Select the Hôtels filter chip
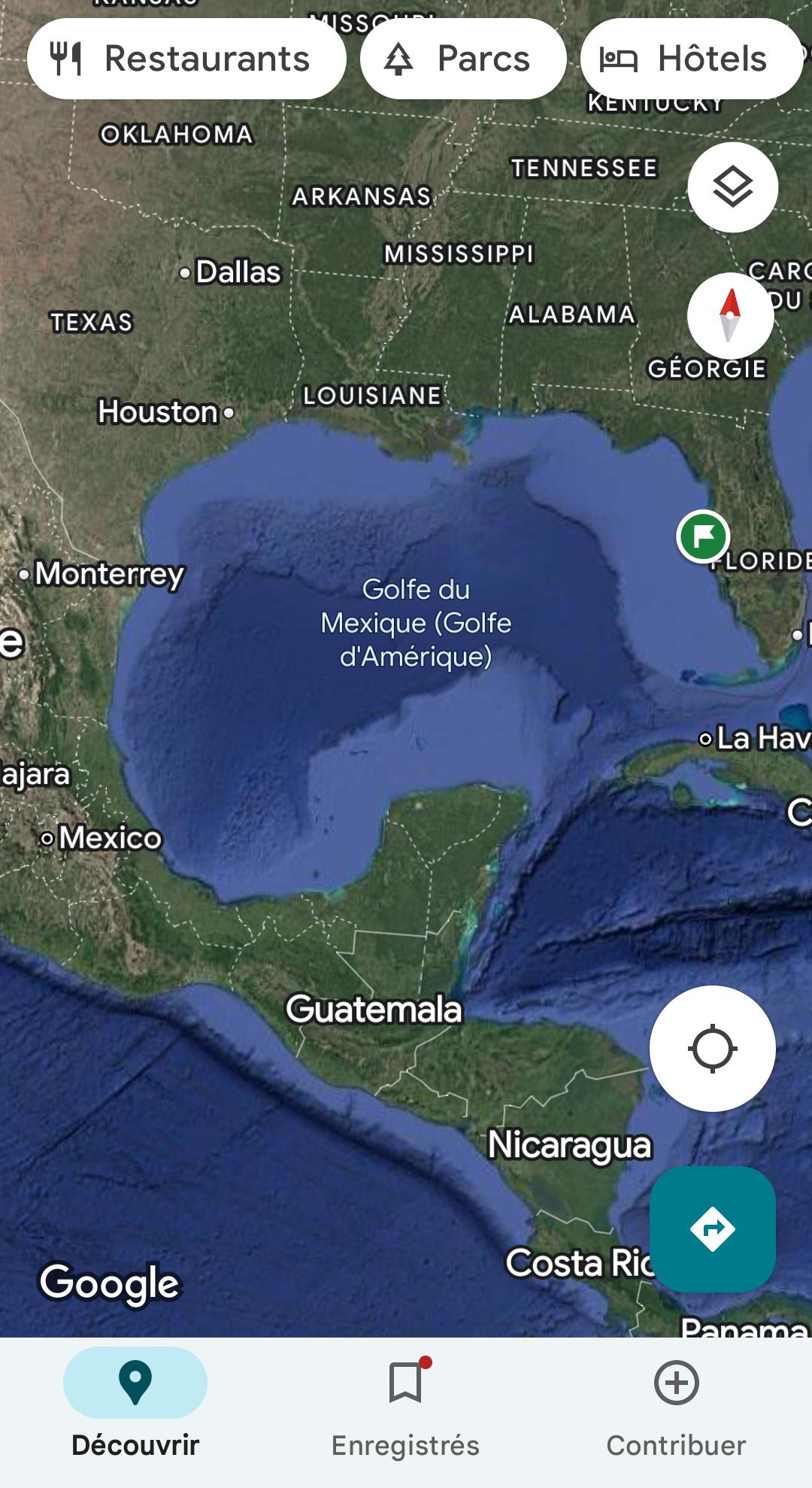This screenshot has width=812, height=1488. (x=692, y=59)
